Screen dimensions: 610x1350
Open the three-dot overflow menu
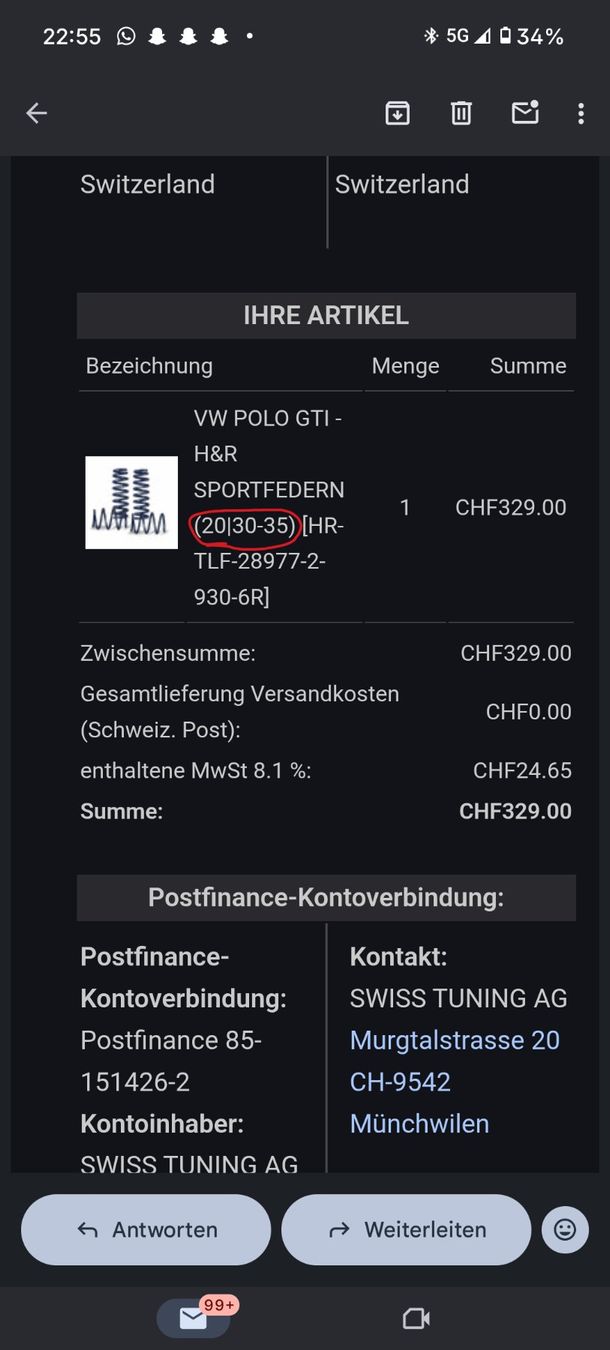coord(581,113)
